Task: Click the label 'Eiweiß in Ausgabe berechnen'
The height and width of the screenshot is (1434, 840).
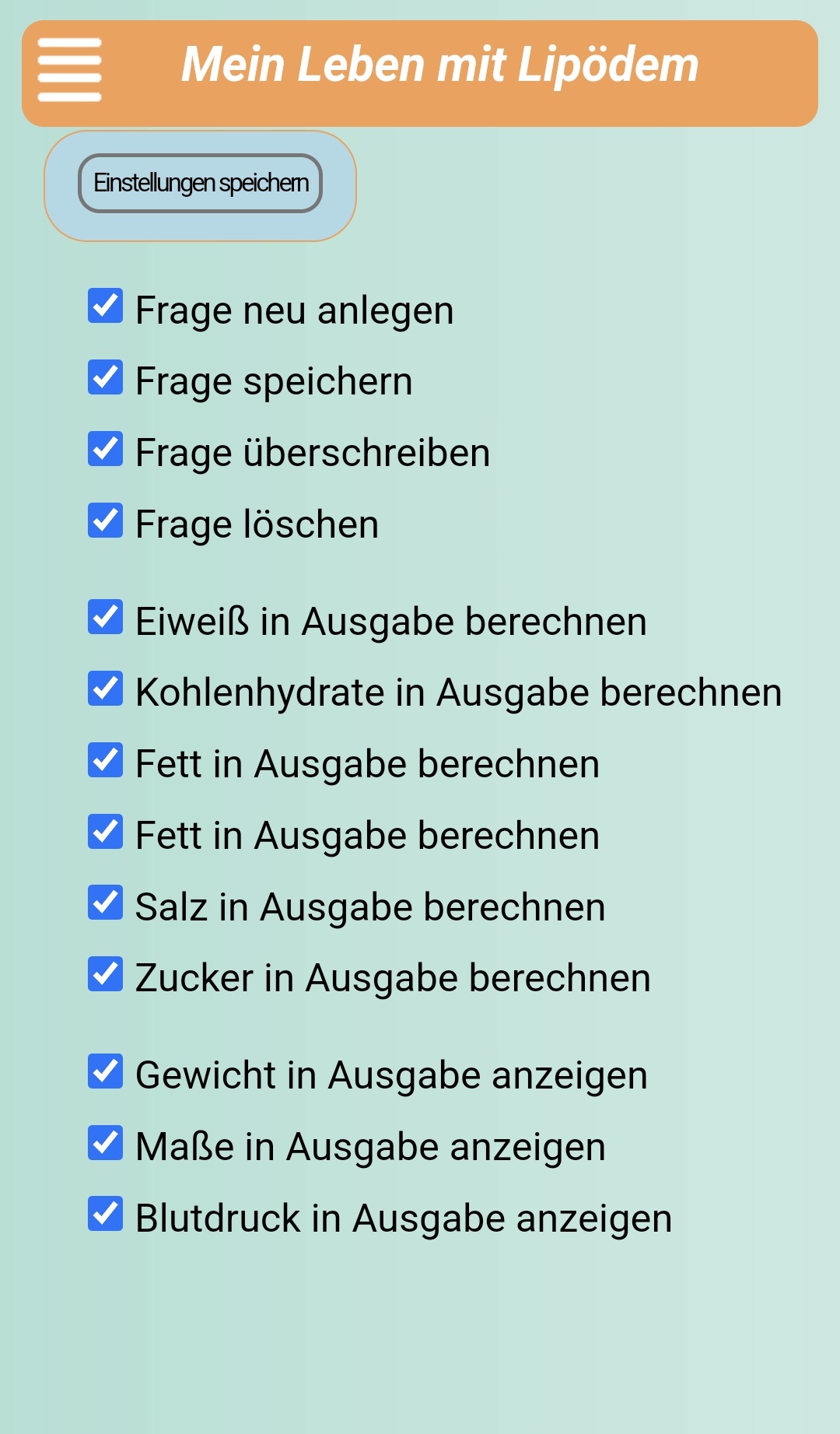Action: click(x=389, y=619)
